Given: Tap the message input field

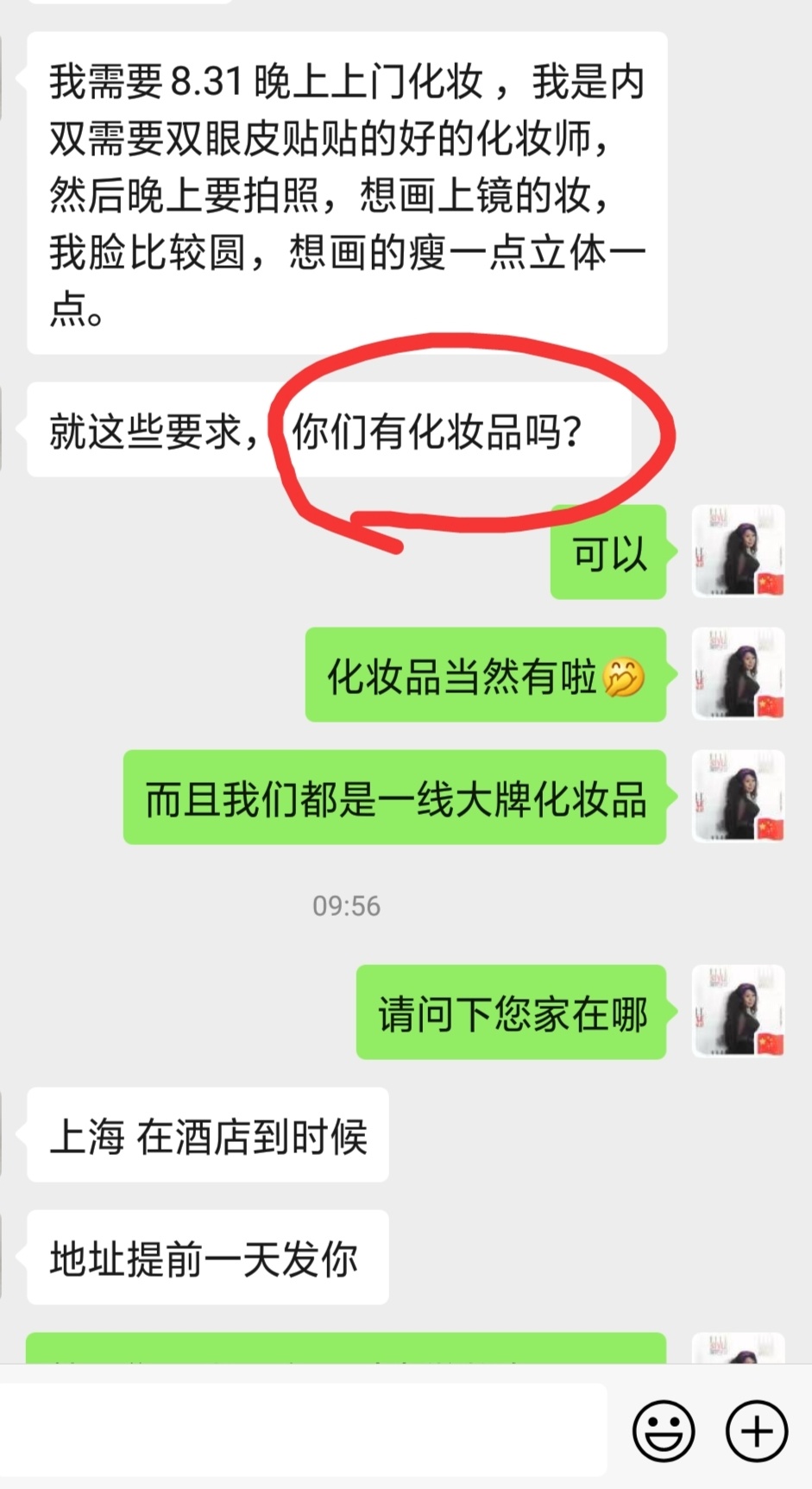Looking at the screenshot, I should (x=303, y=1429).
